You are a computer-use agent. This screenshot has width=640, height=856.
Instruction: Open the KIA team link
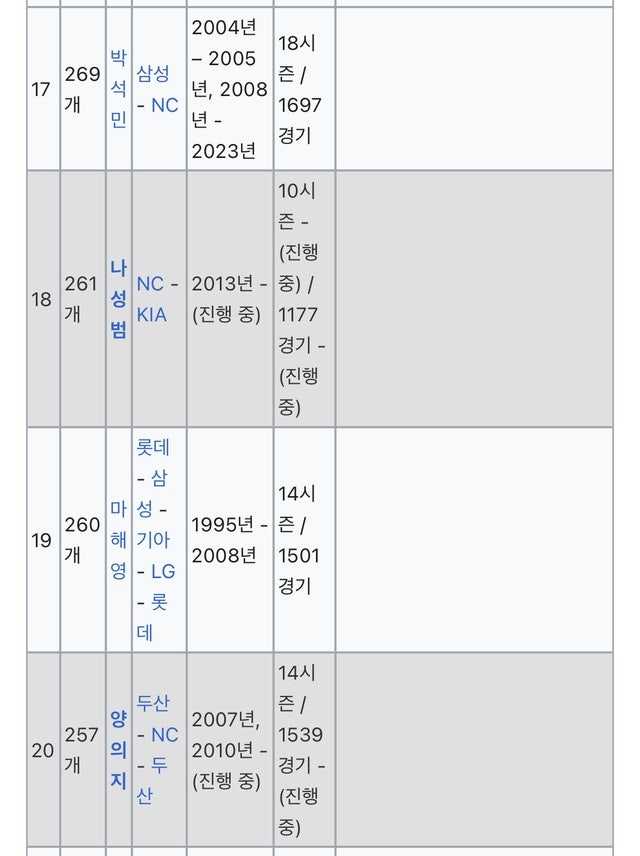tap(151, 314)
